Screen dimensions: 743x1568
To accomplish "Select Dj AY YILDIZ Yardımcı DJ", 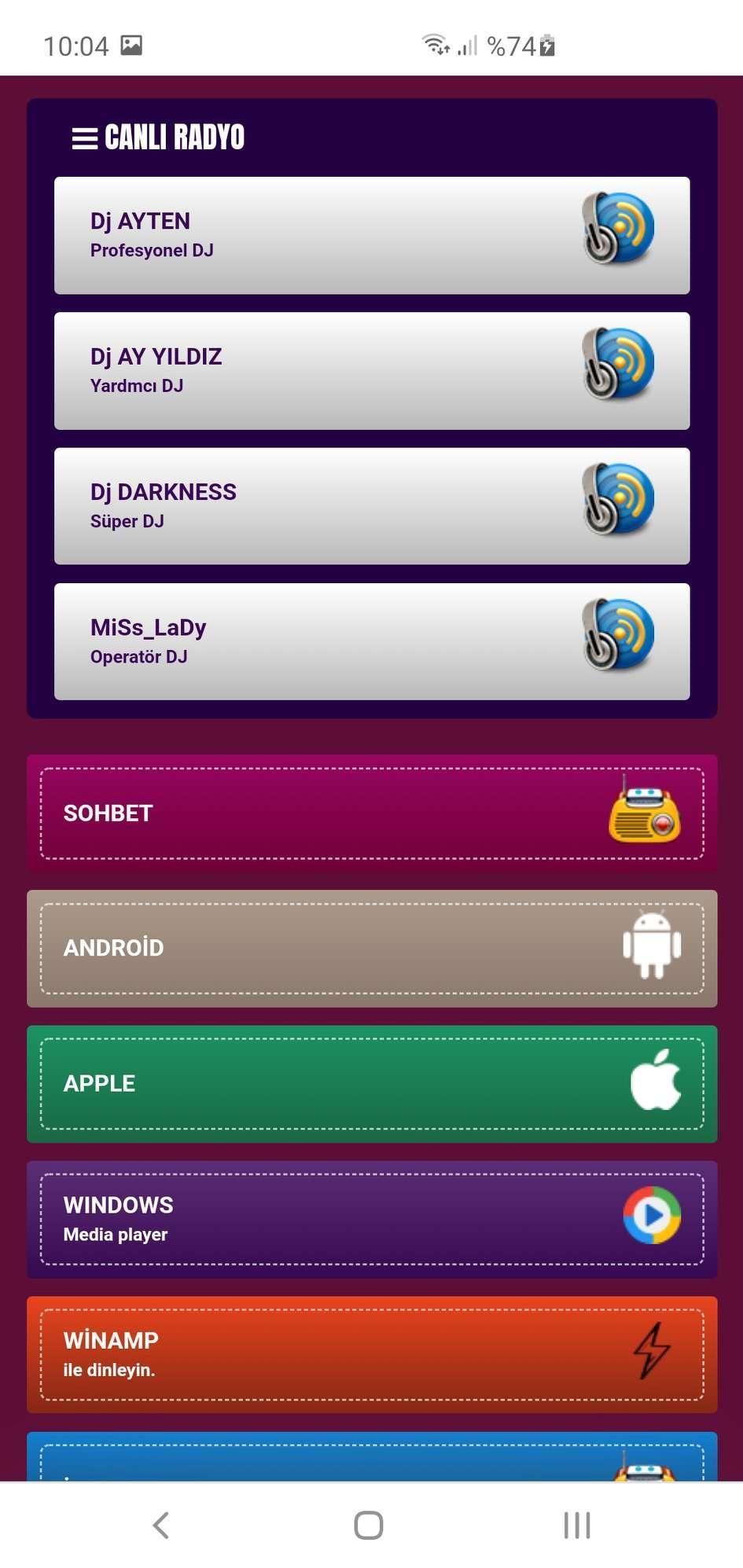I will 371,371.
